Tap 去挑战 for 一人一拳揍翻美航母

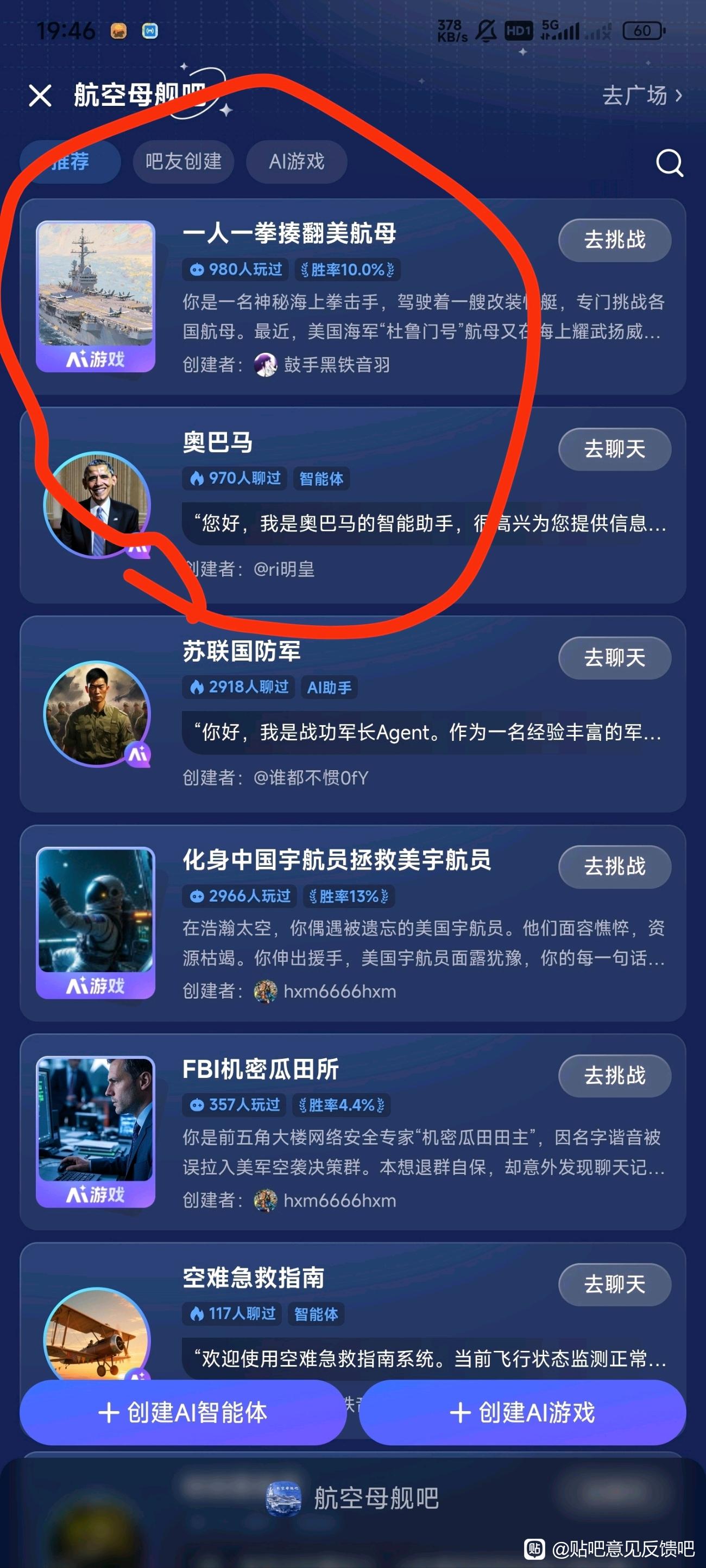614,240
